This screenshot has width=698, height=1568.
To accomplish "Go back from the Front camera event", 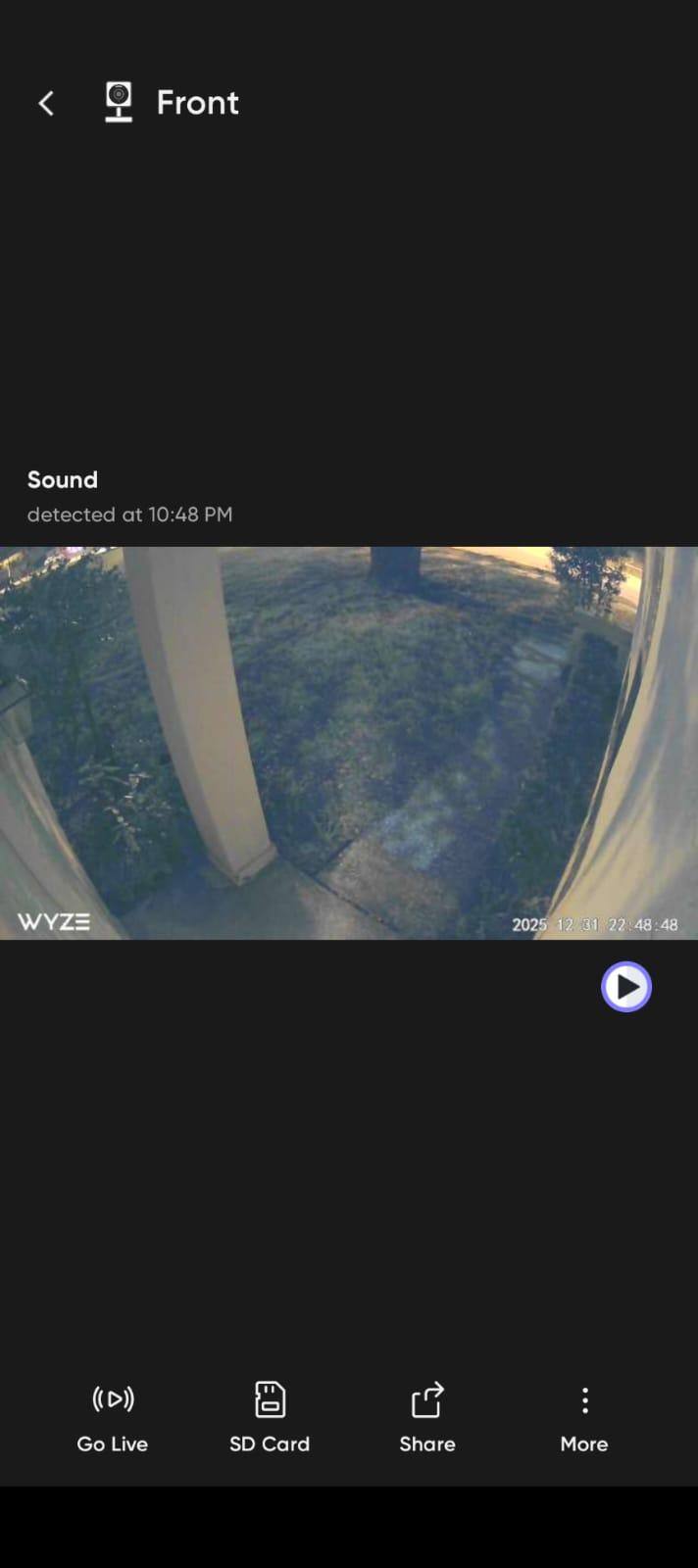I will tap(46, 103).
